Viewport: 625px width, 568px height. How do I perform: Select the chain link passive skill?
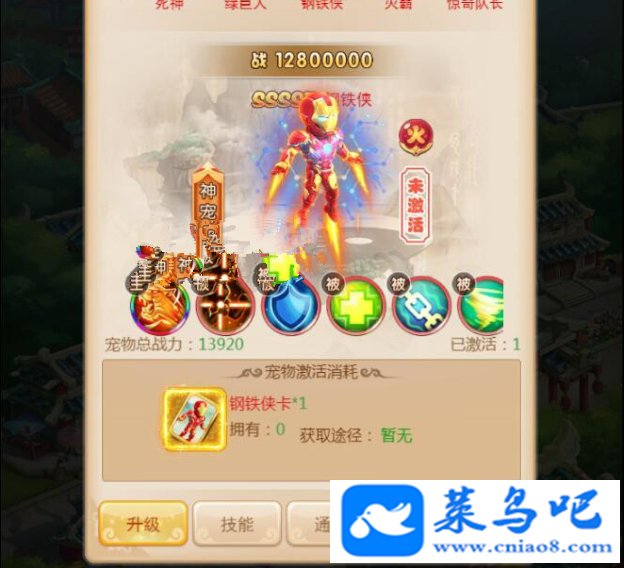point(420,307)
